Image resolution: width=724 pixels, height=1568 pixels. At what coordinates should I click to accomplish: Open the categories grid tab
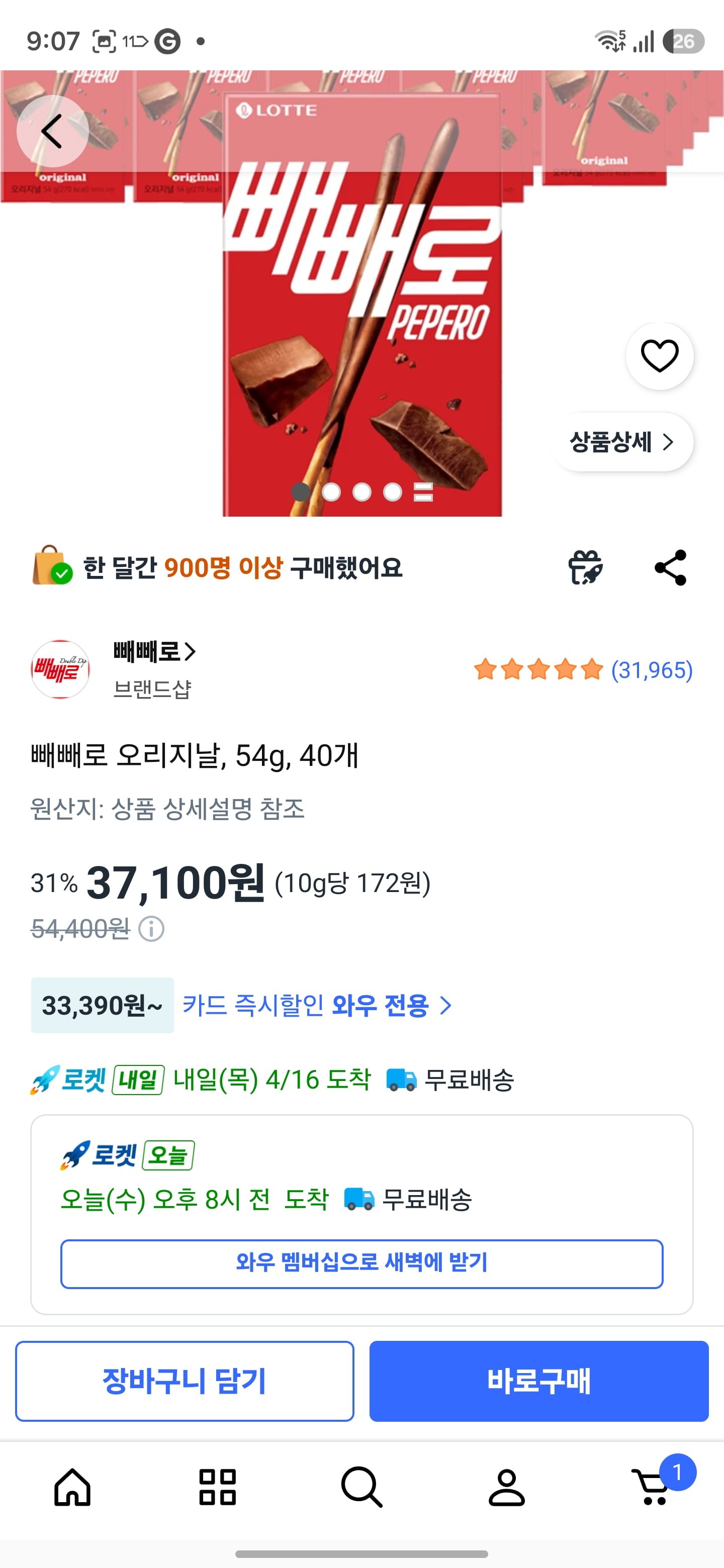[x=217, y=1487]
